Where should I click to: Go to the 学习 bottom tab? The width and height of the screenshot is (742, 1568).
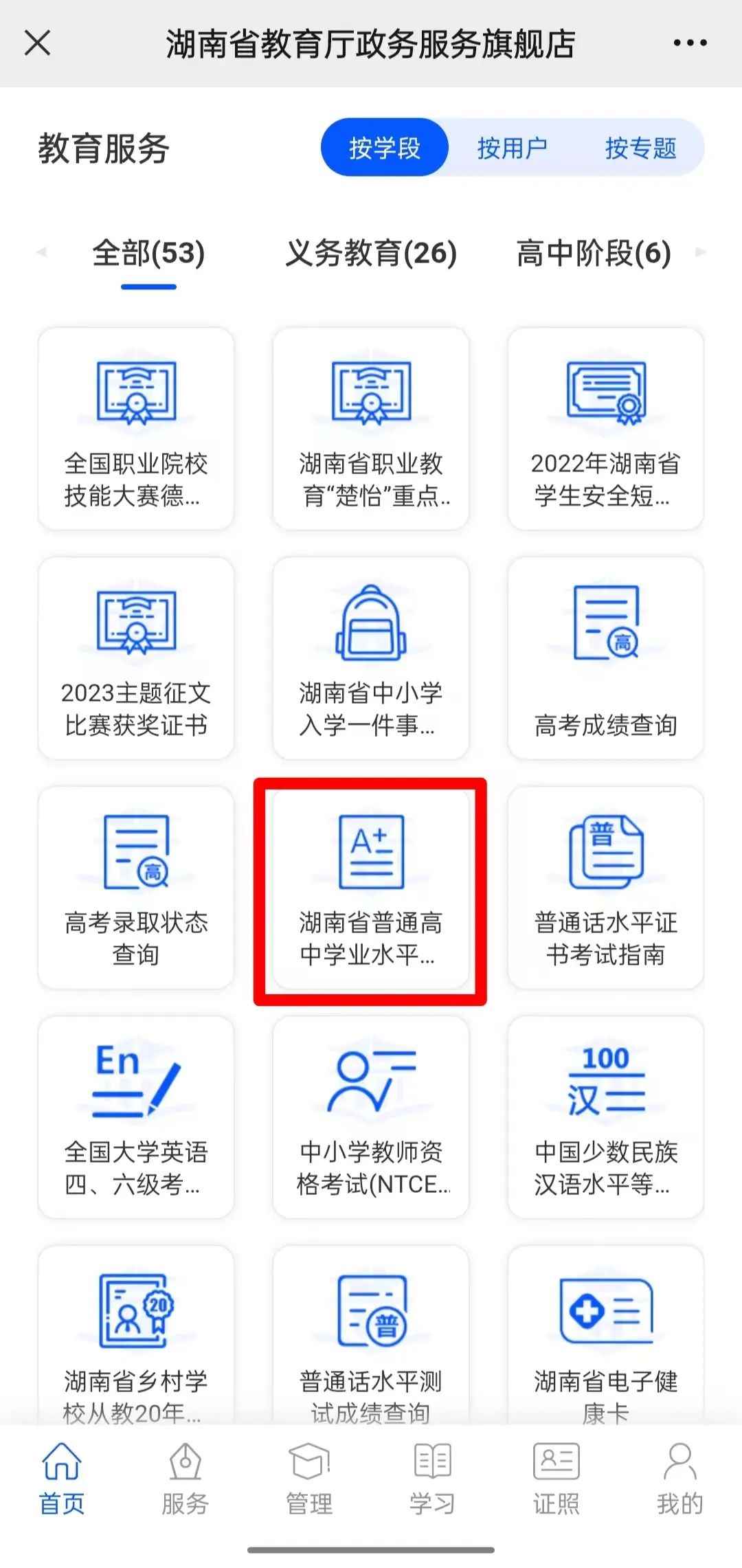pyautogui.click(x=432, y=1479)
